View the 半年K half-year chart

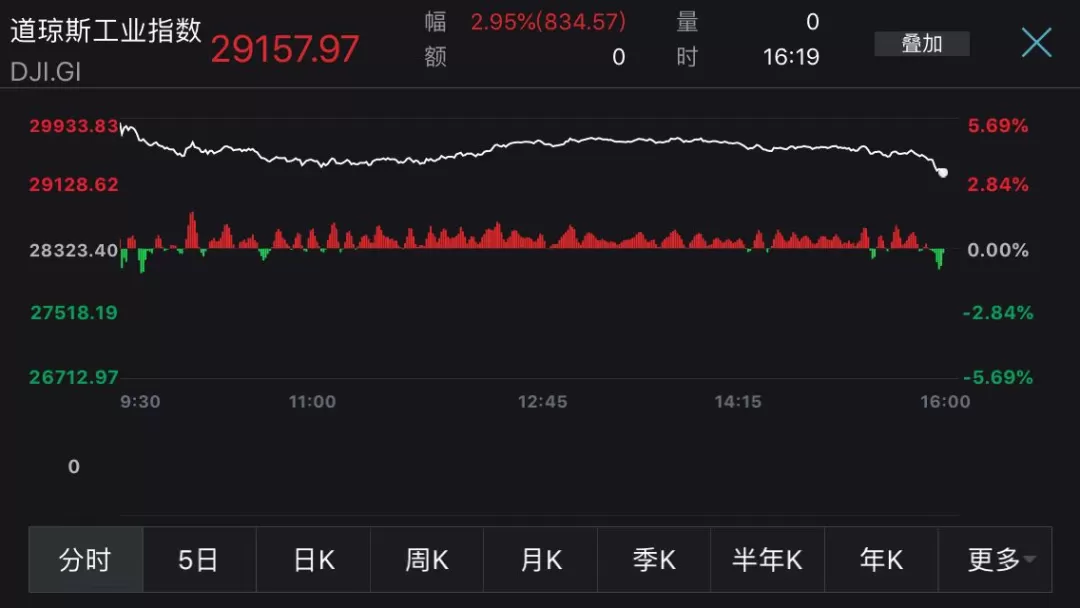coord(767,559)
